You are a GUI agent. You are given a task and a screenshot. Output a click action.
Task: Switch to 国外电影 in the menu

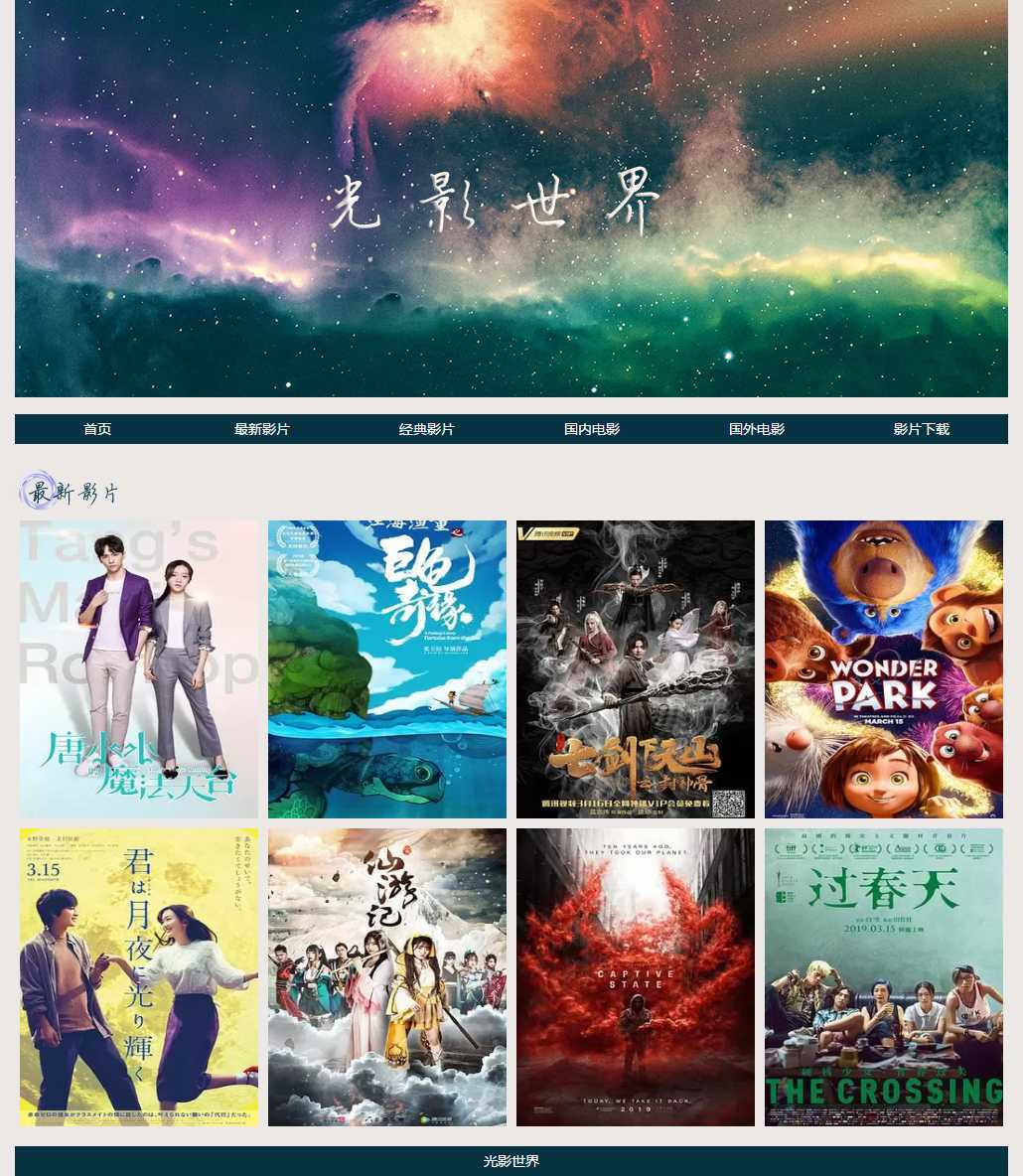tap(757, 429)
